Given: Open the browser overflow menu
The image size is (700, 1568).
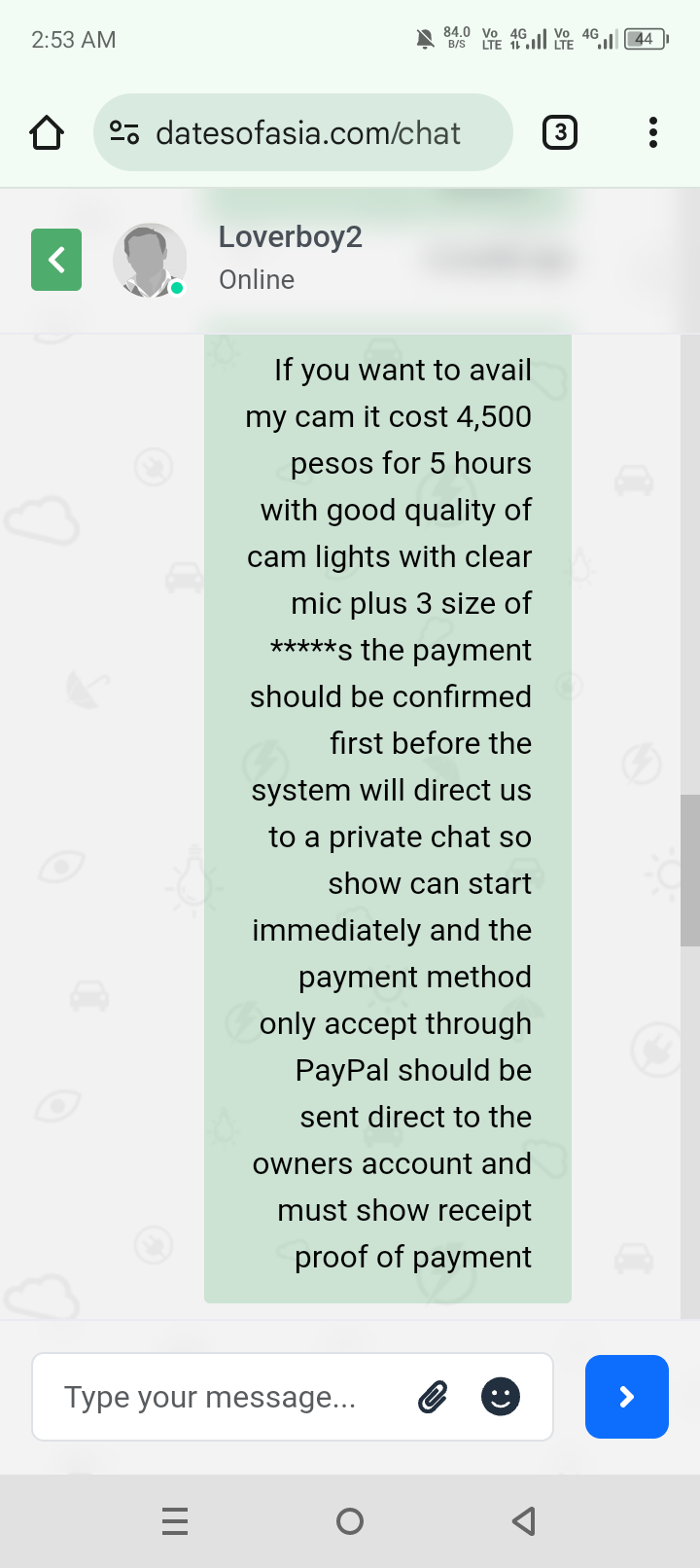Looking at the screenshot, I should 652,132.
